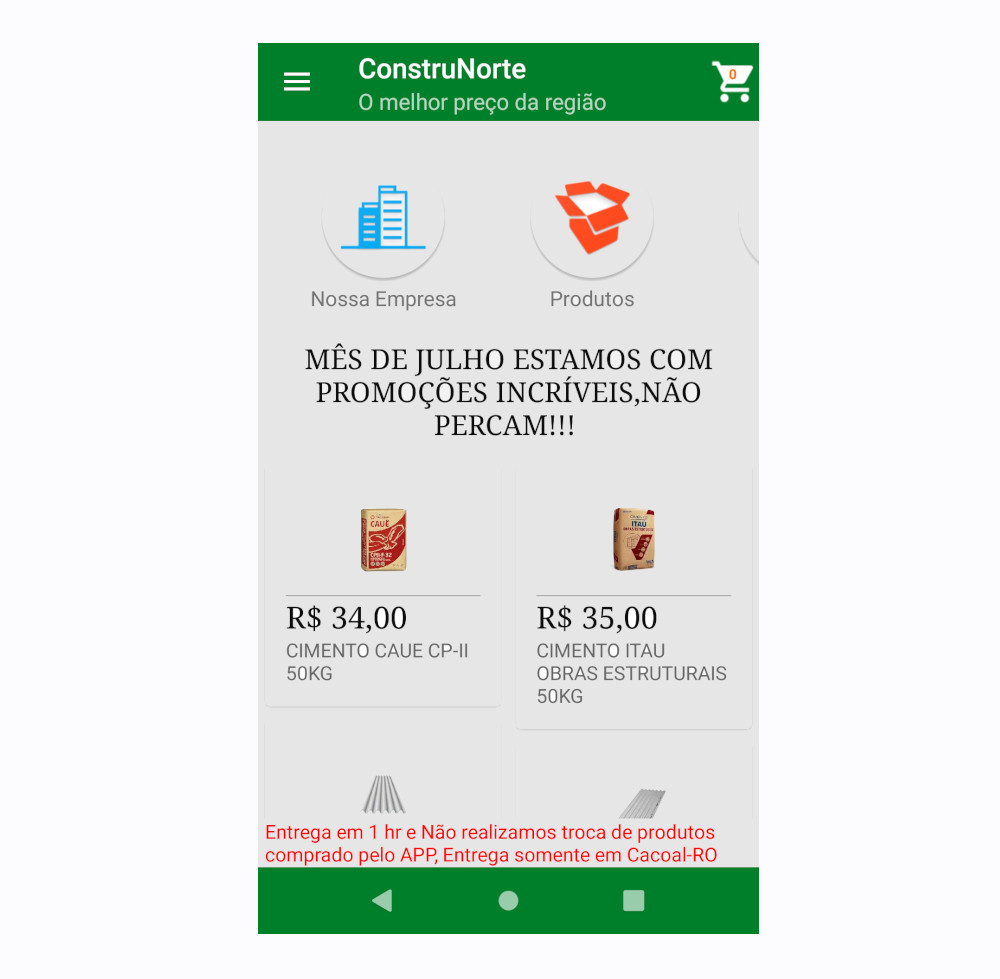
Task: Open the Nossa Empresa section
Action: click(383, 218)
